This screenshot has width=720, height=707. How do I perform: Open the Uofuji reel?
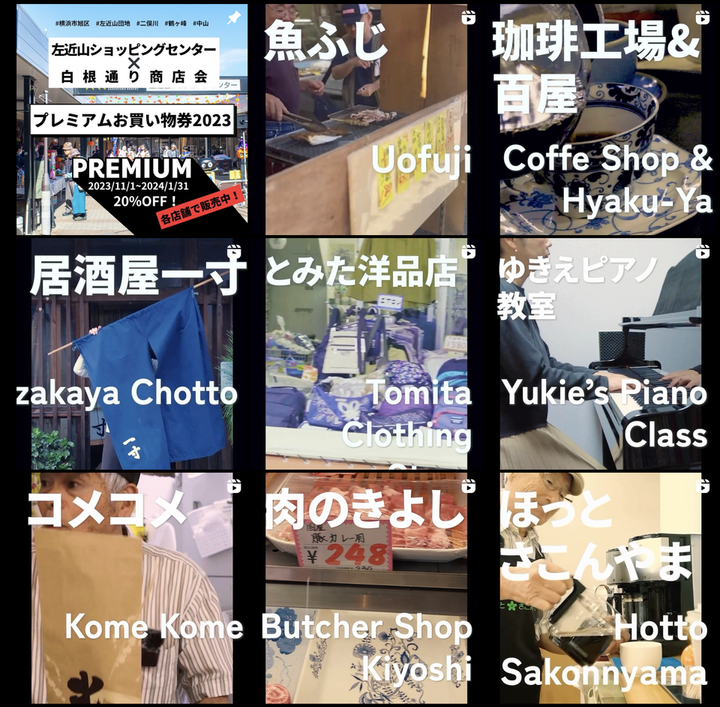[x=367, y=120]
